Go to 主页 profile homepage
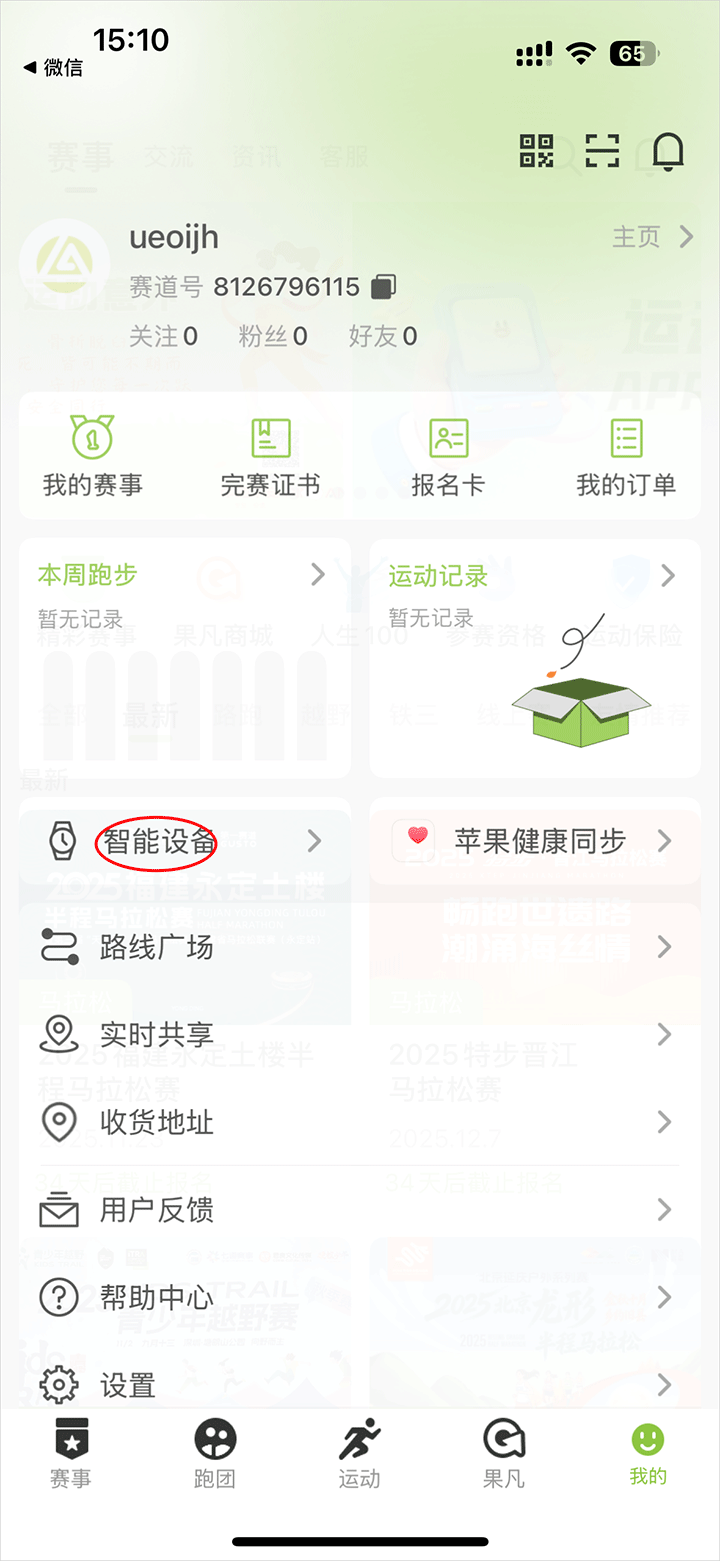 (x=652, y=237)
